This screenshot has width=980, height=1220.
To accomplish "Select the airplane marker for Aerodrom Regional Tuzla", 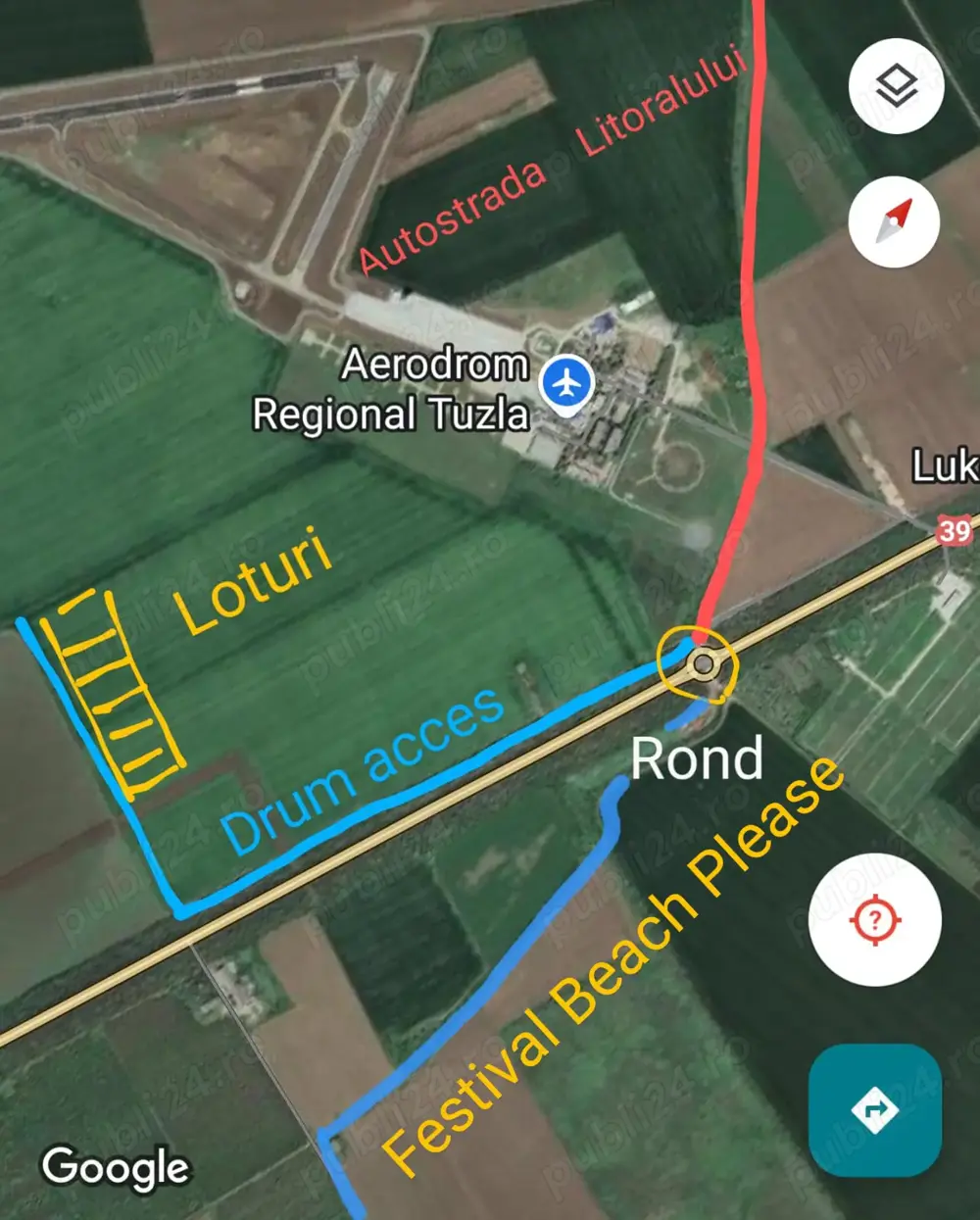I will click(566, 382).
